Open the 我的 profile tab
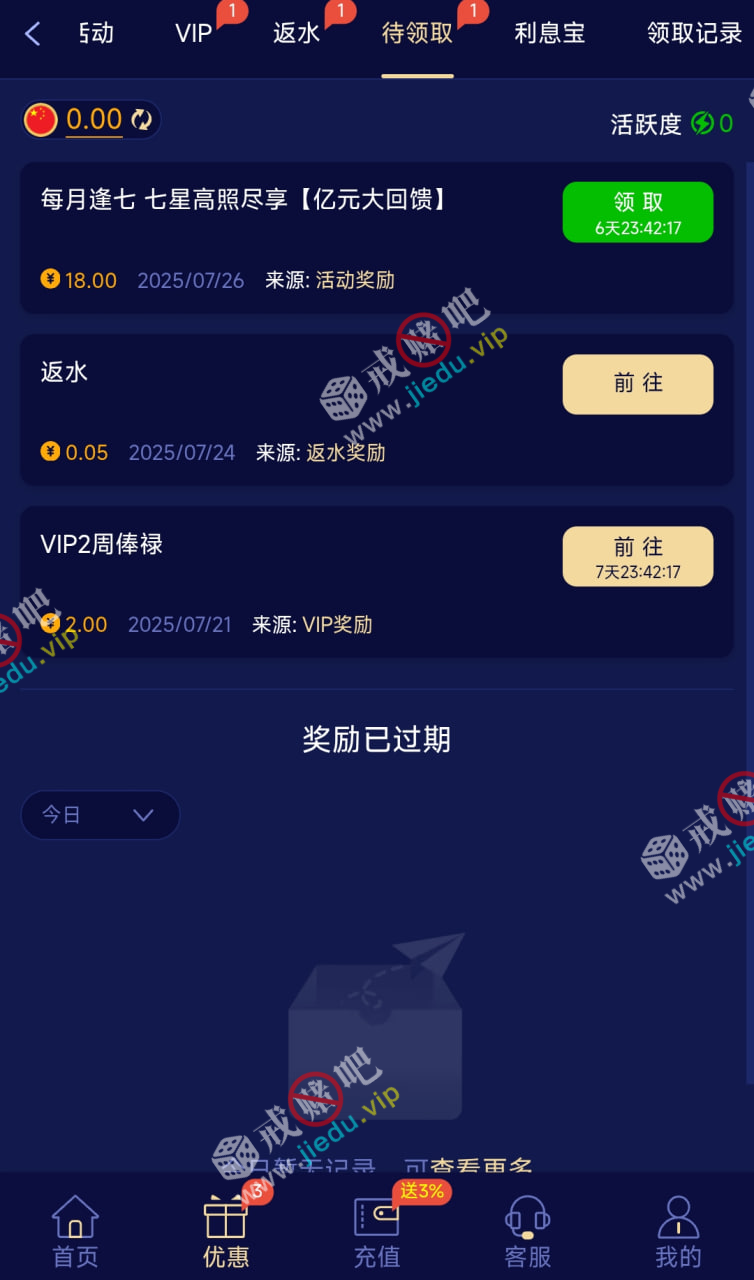The width and height of the screenshot is (754, 1280). point(678,1230)
